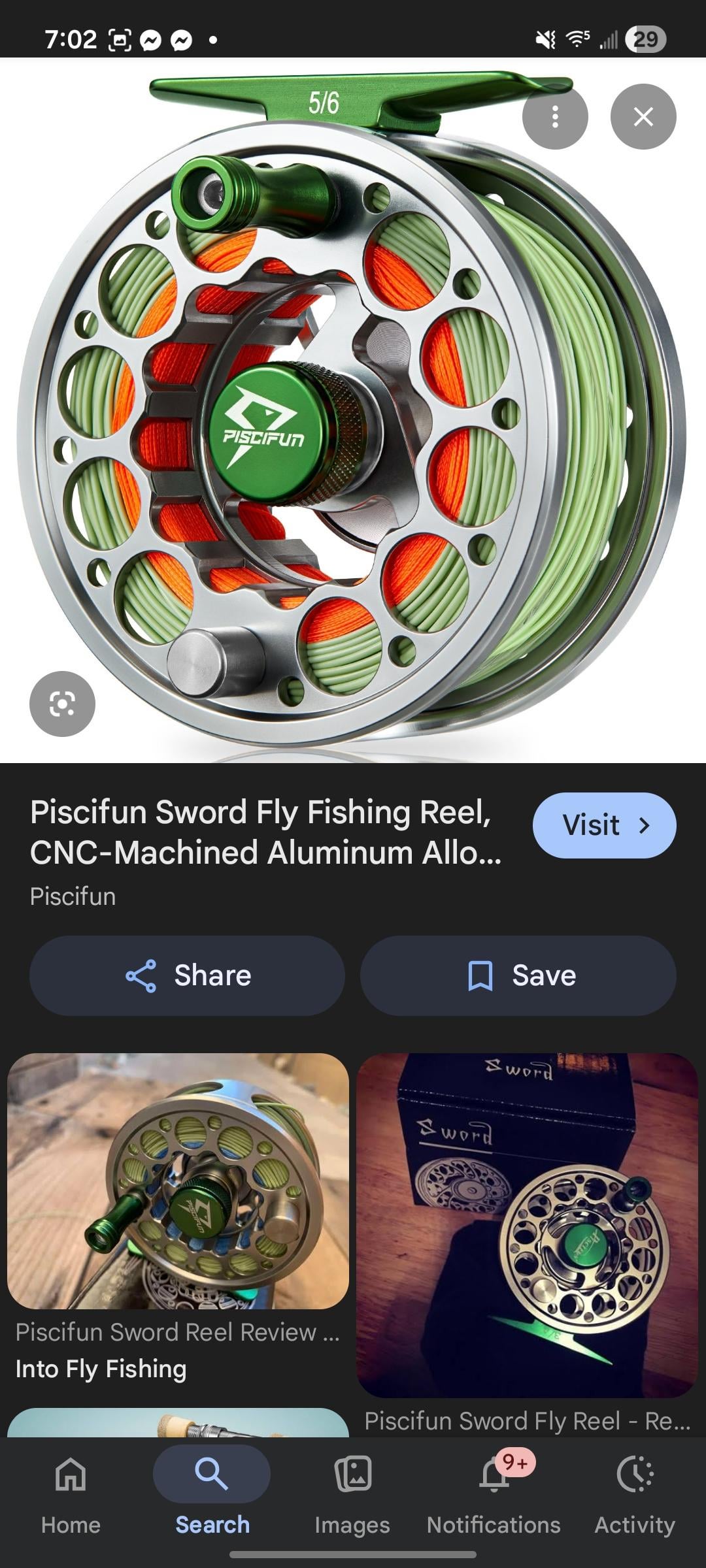Visit the Piscifun product page

coord(604,825)
